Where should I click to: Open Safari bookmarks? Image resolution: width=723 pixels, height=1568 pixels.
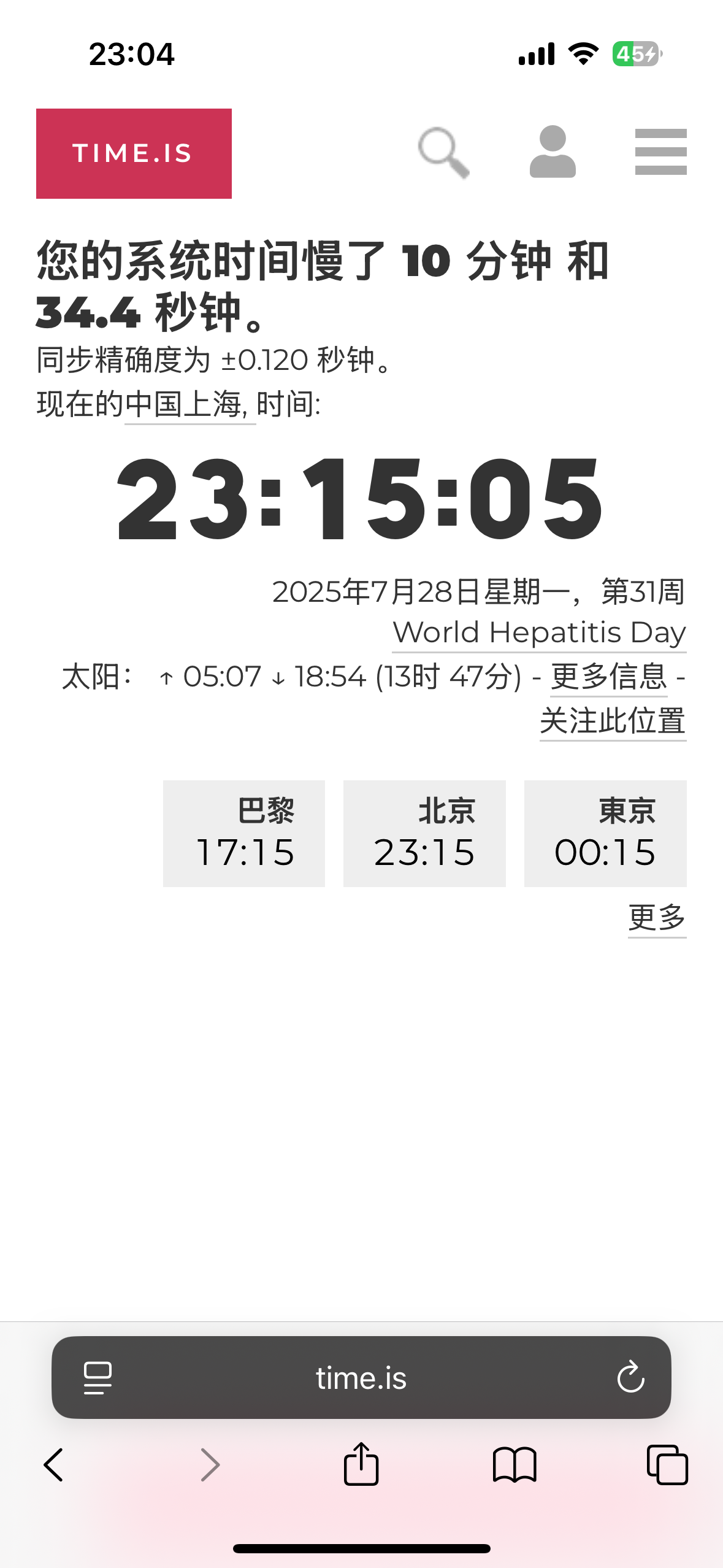(514, 1465)
